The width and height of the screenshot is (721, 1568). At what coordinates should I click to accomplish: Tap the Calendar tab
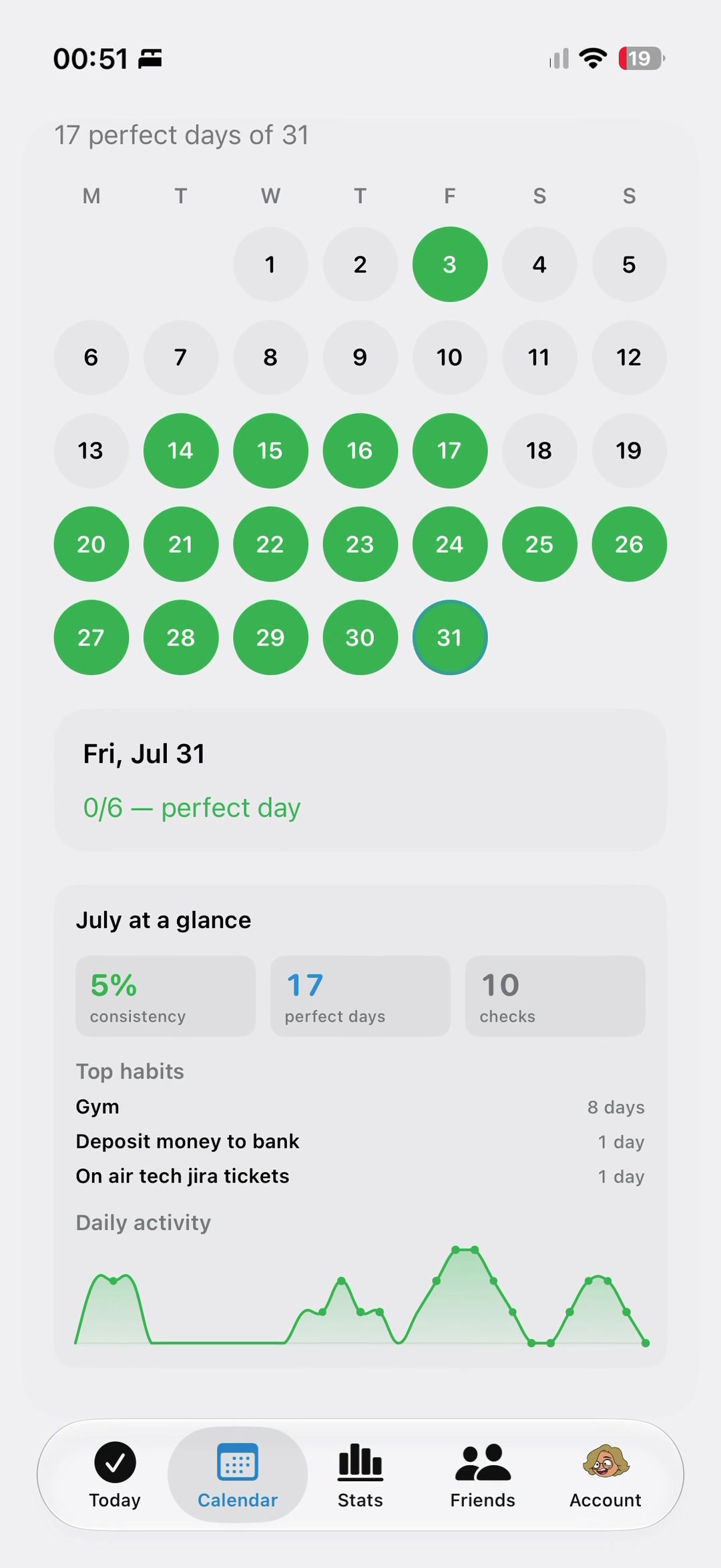(238, 1475)
